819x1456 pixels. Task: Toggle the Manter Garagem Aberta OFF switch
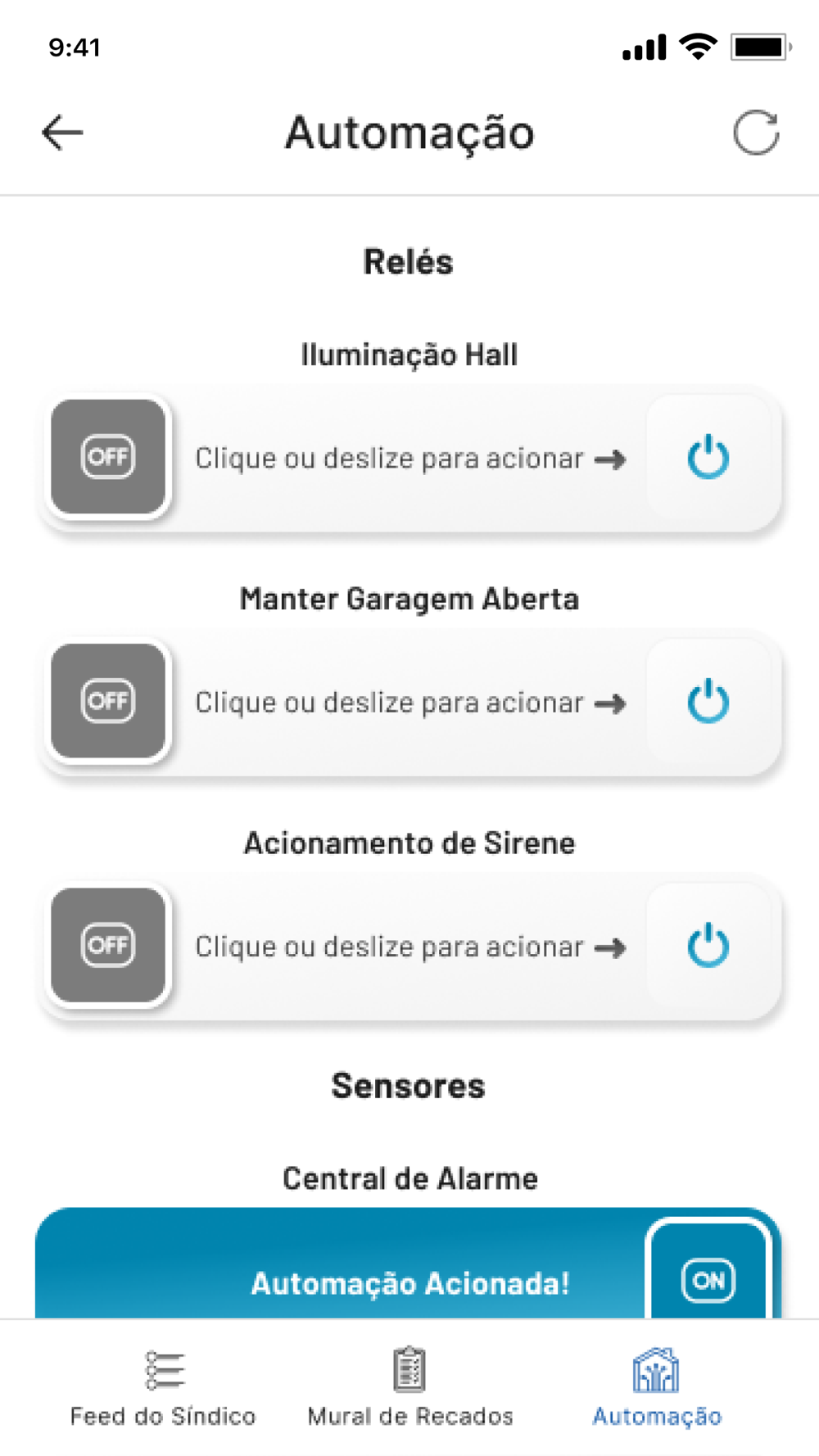point(108,701)
